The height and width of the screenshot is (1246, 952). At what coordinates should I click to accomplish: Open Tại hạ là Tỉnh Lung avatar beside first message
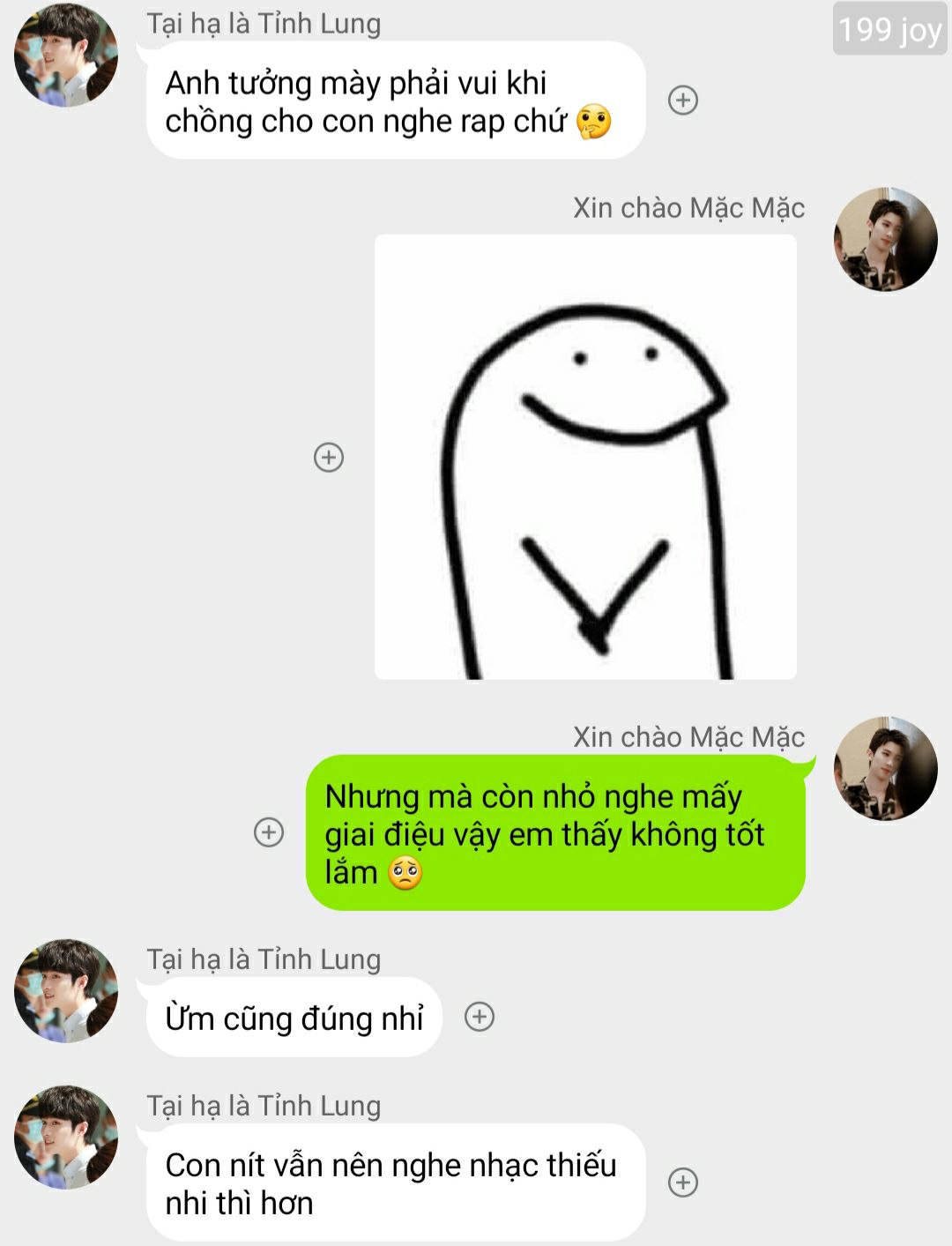(66, 55)
